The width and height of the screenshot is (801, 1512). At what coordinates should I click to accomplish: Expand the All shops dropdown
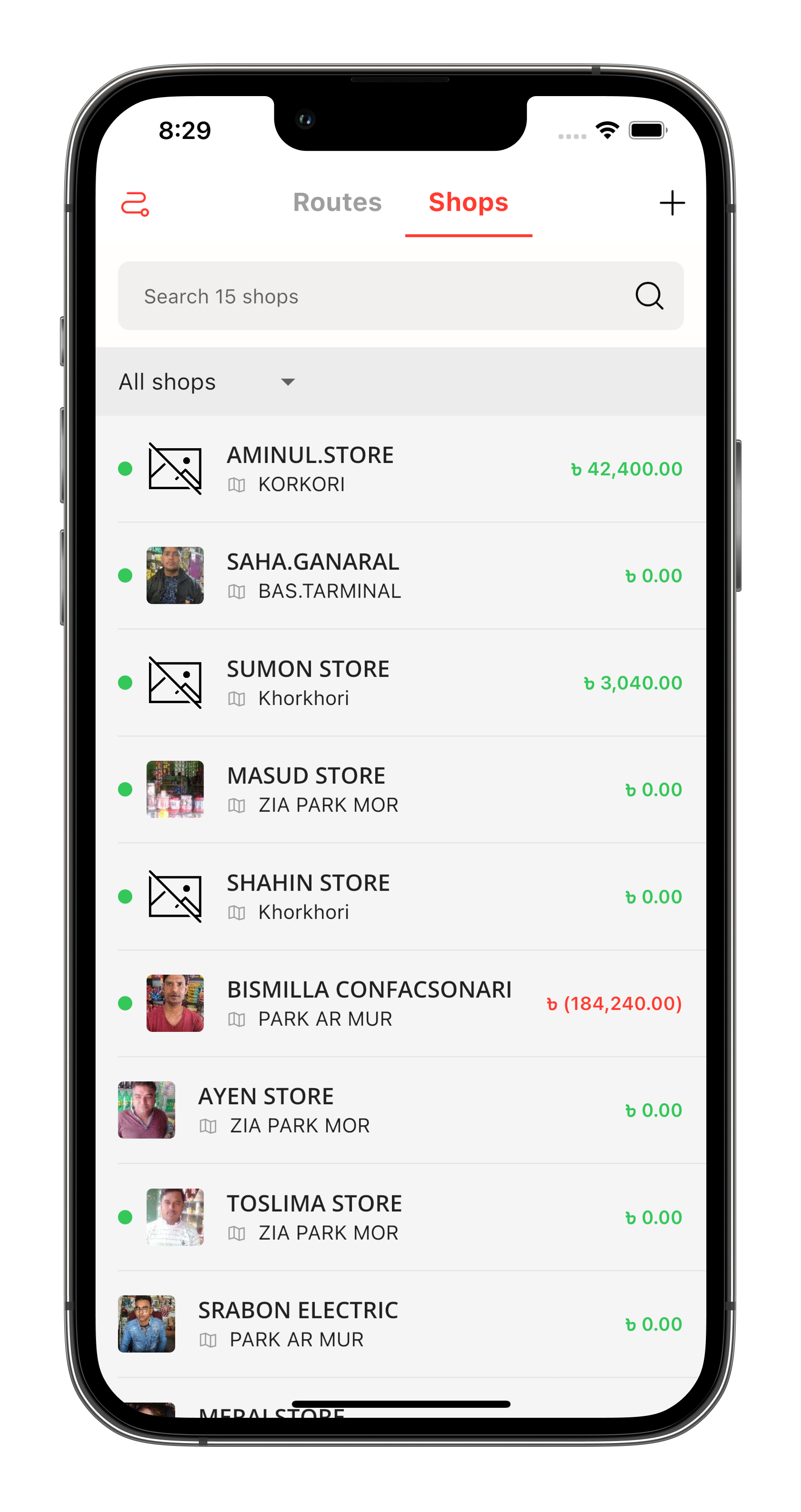[206, 382]
